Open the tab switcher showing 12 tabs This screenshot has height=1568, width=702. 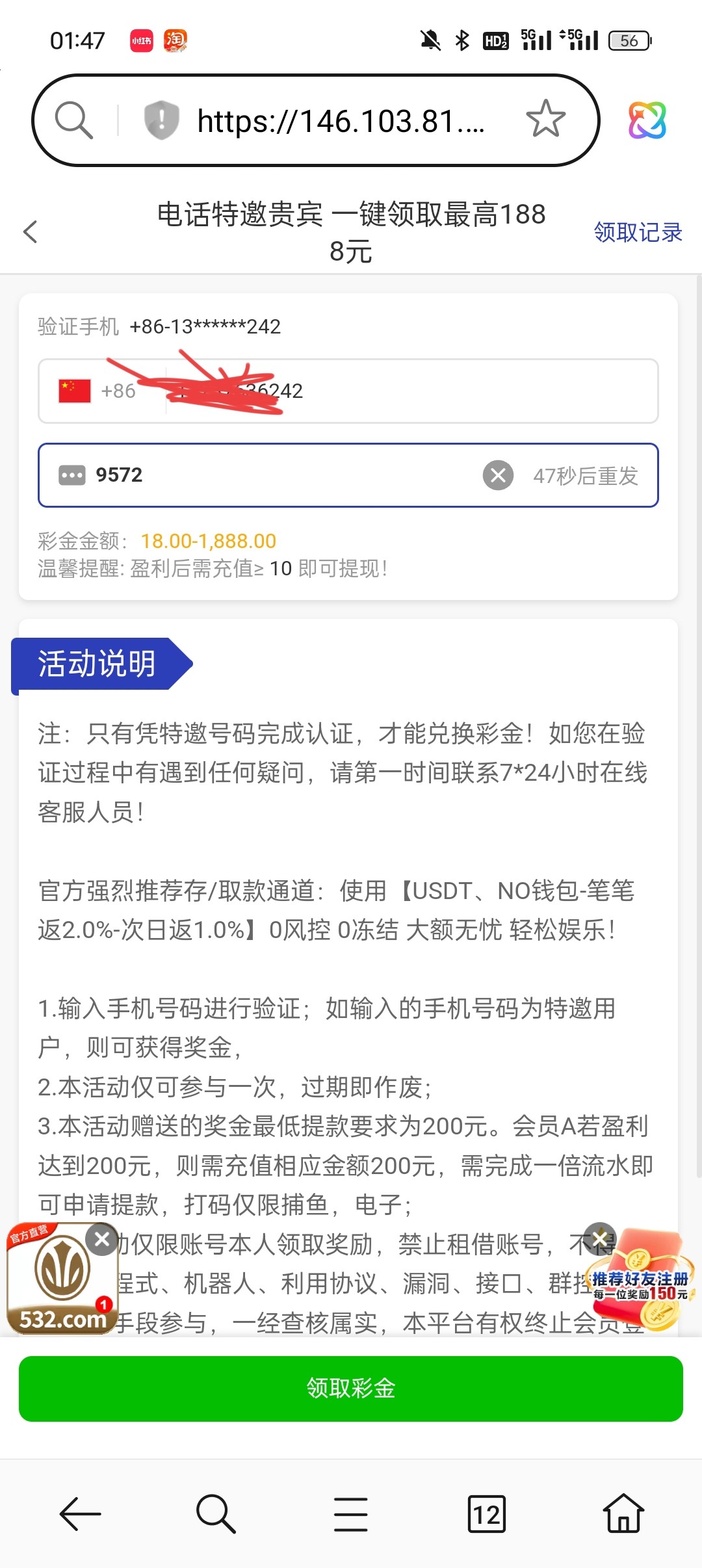486,1514
